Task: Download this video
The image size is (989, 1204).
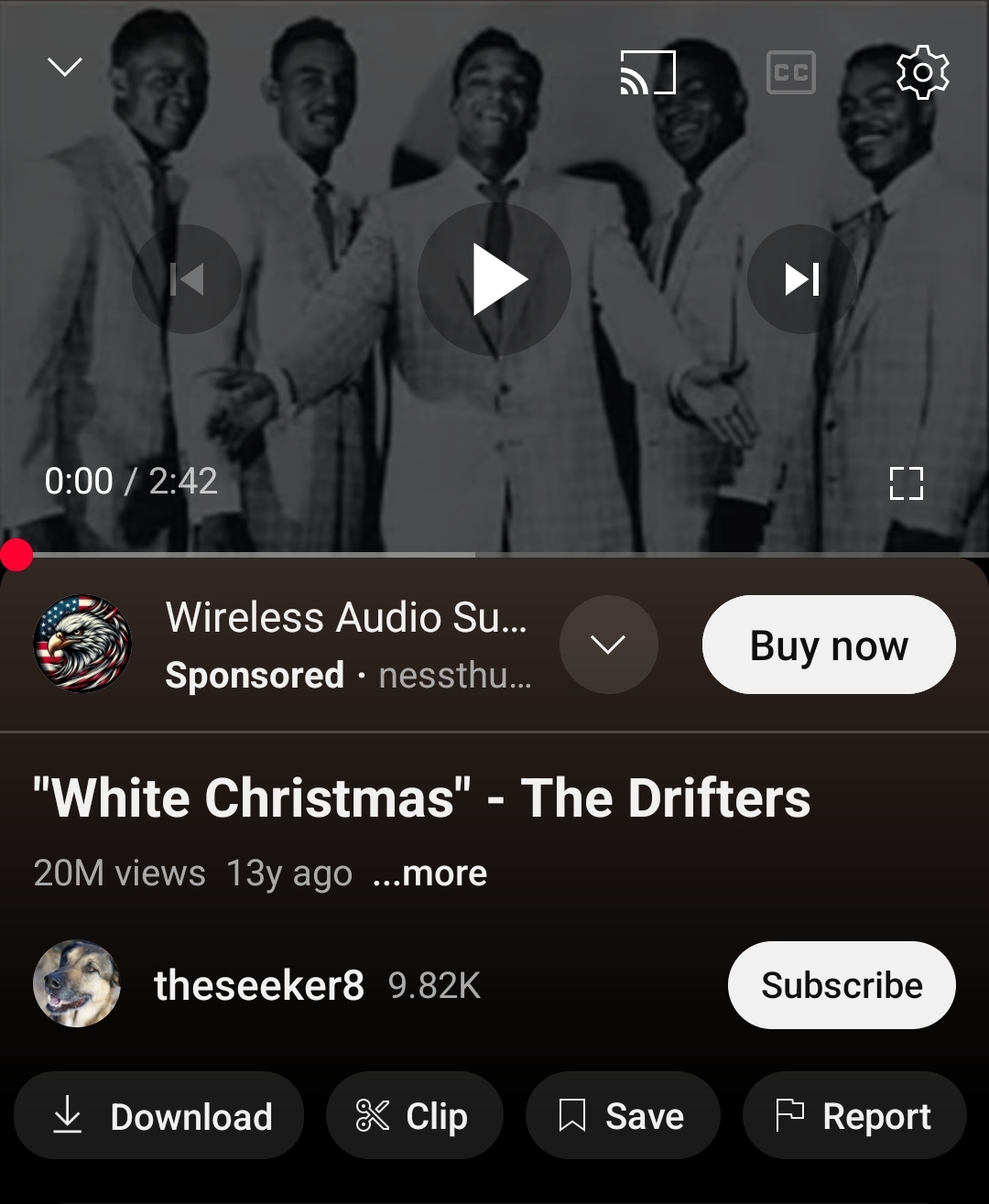Action: pyautogui.click(x=159, y=1116)
